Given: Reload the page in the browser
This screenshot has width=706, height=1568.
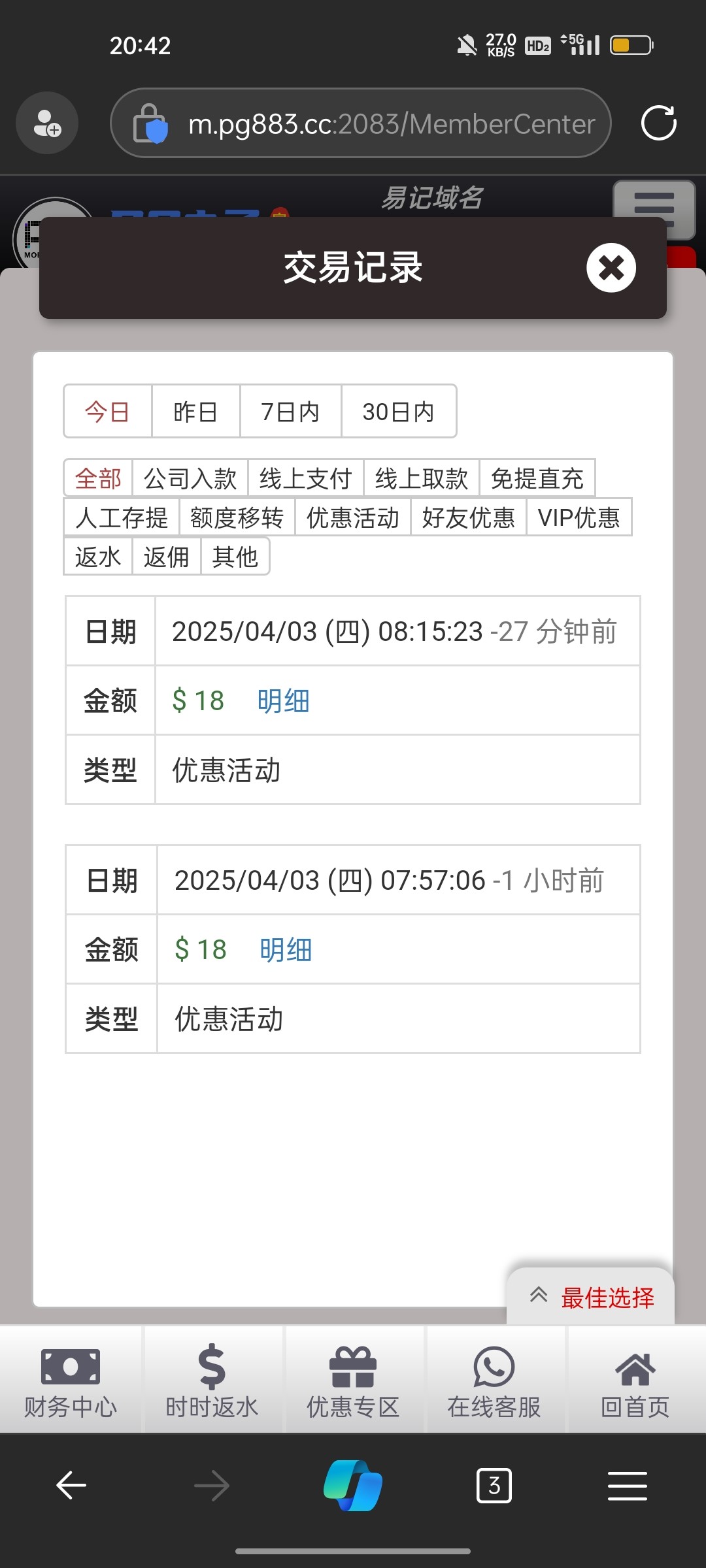Looking at the screenshot, I should tap(658, 123).
